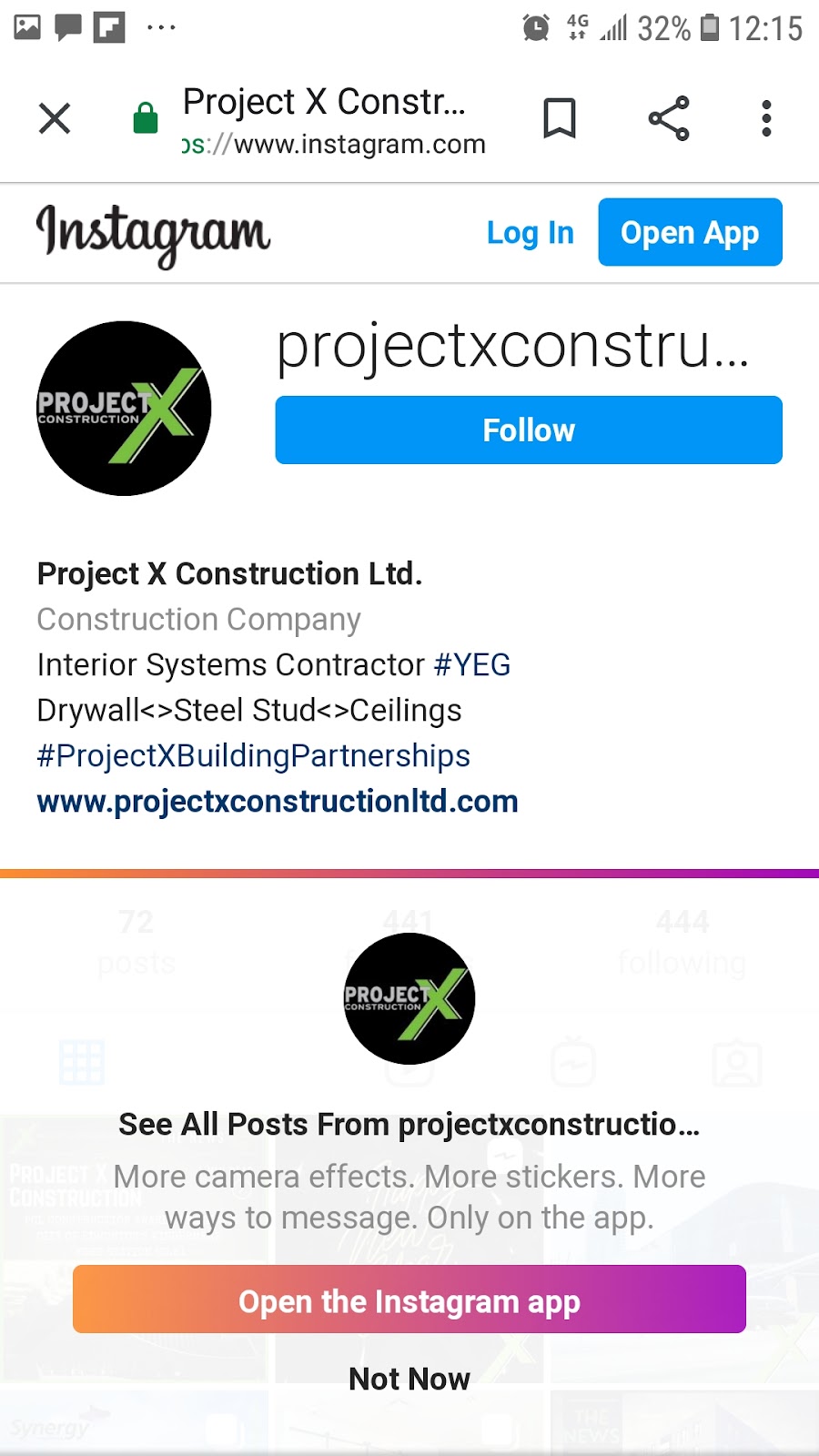
Task: Close the browser custom tab
Action: pyautogui.click(x=55, y=118)
